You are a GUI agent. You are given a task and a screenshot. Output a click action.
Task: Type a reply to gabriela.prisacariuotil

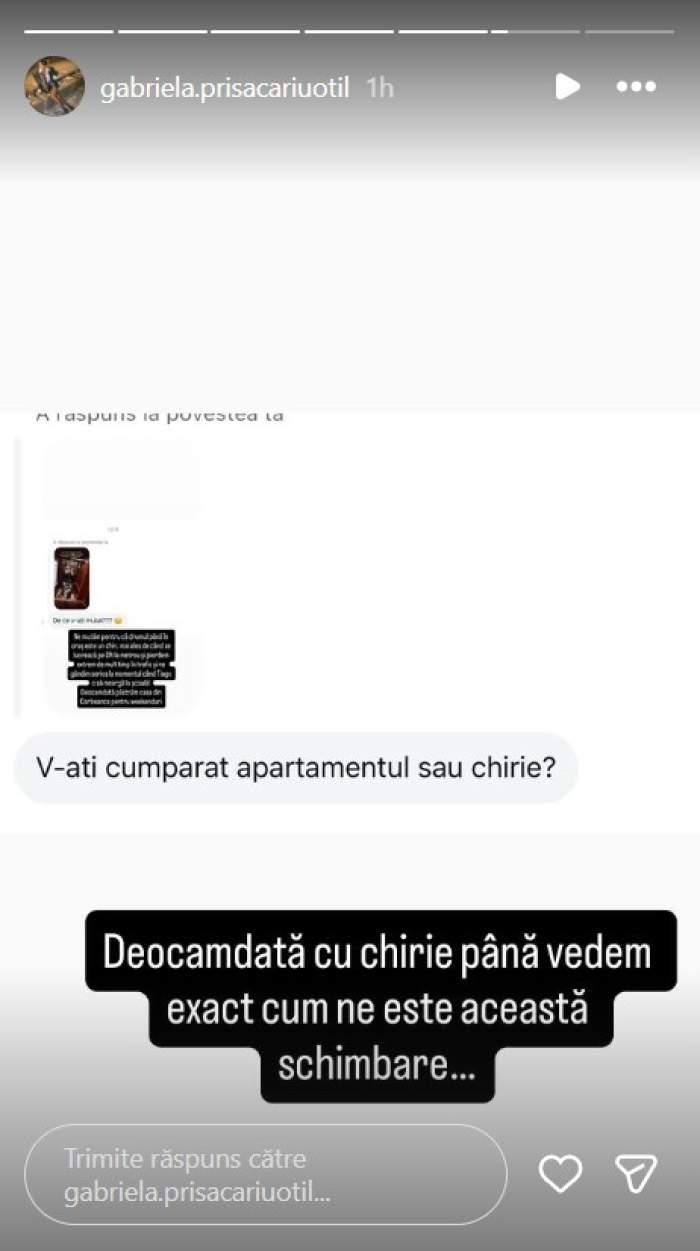click(265, 1175)
